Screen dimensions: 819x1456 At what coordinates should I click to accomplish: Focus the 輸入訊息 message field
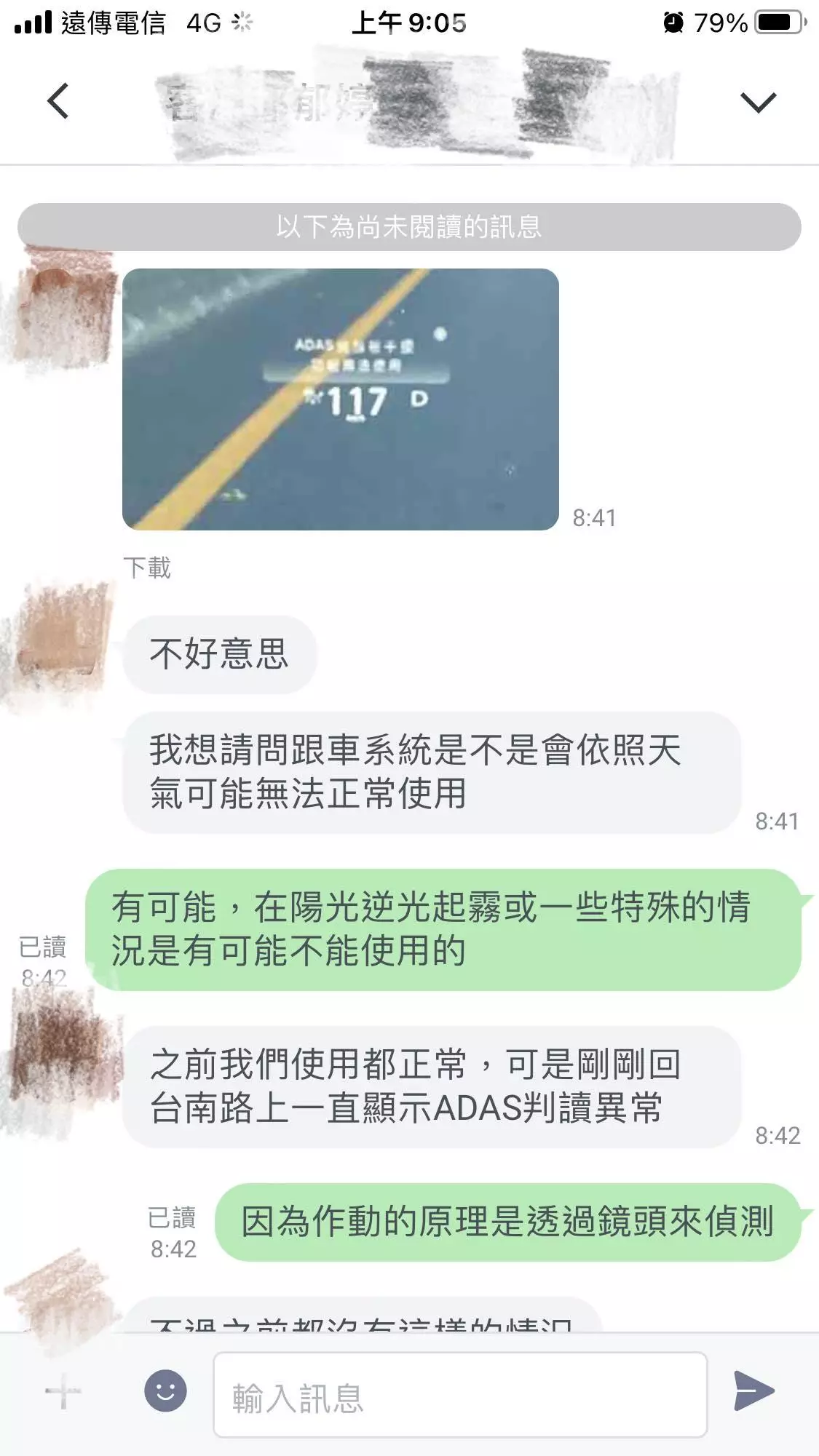(x=460, y=1395)
